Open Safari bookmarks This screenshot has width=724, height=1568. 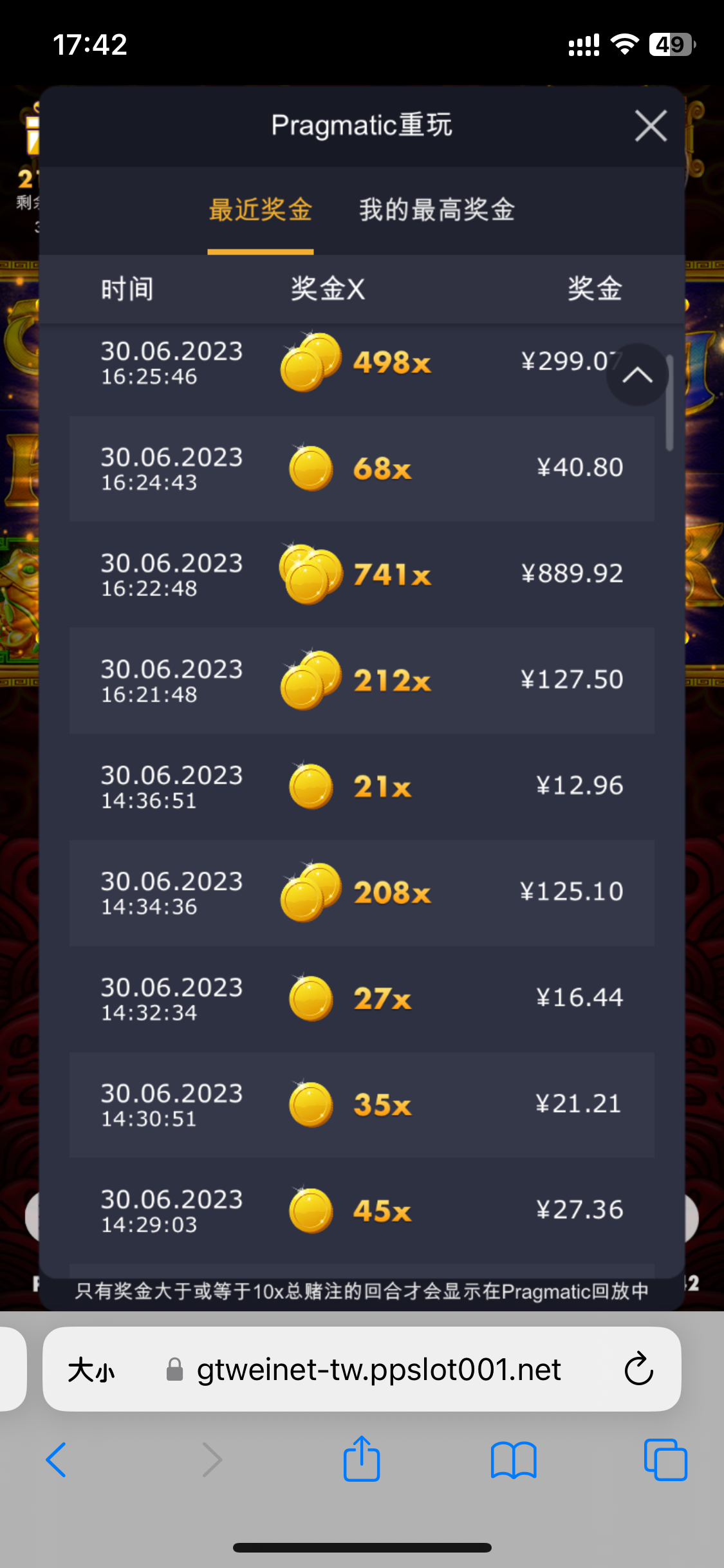click(x=513, y=1459)
